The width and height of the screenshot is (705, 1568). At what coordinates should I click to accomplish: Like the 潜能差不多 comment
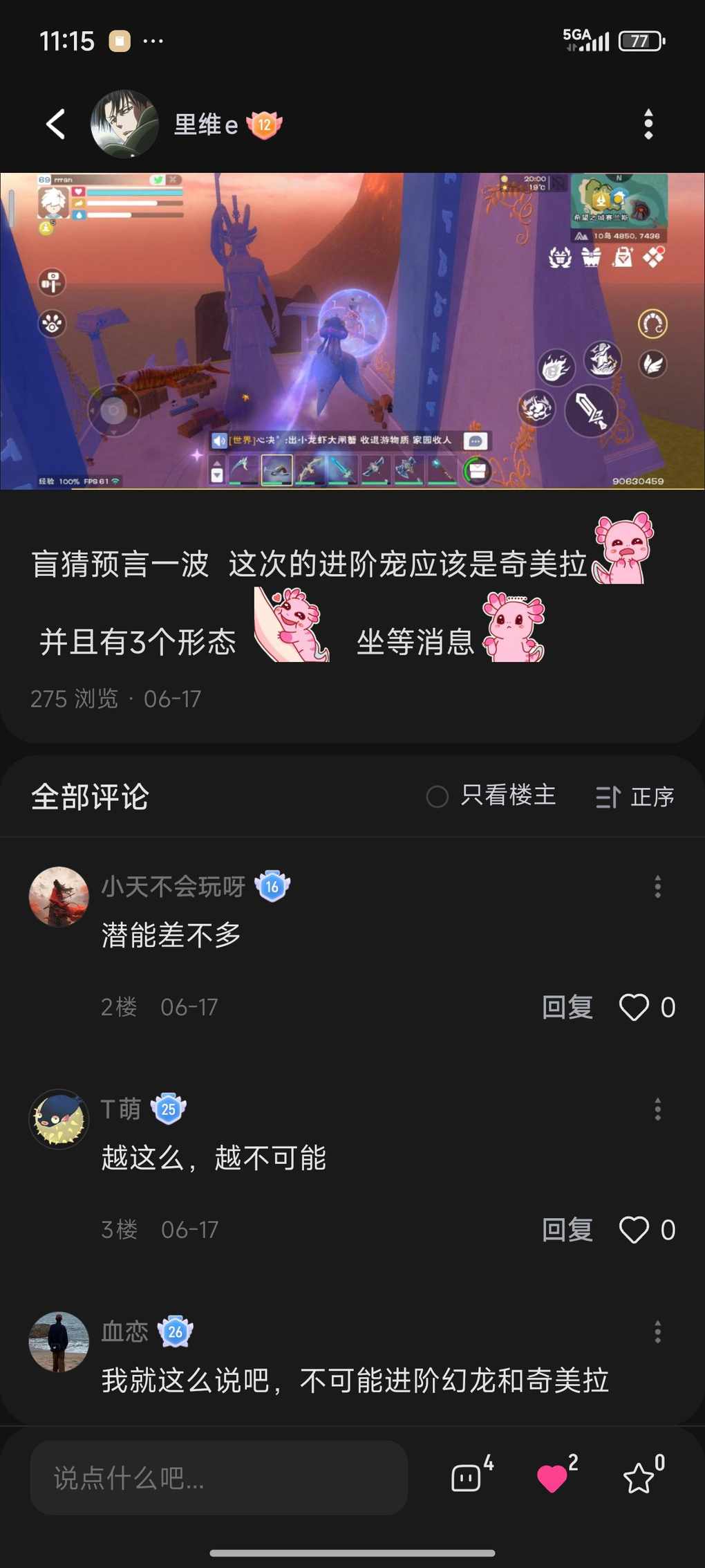click(x=634, y=1007)
